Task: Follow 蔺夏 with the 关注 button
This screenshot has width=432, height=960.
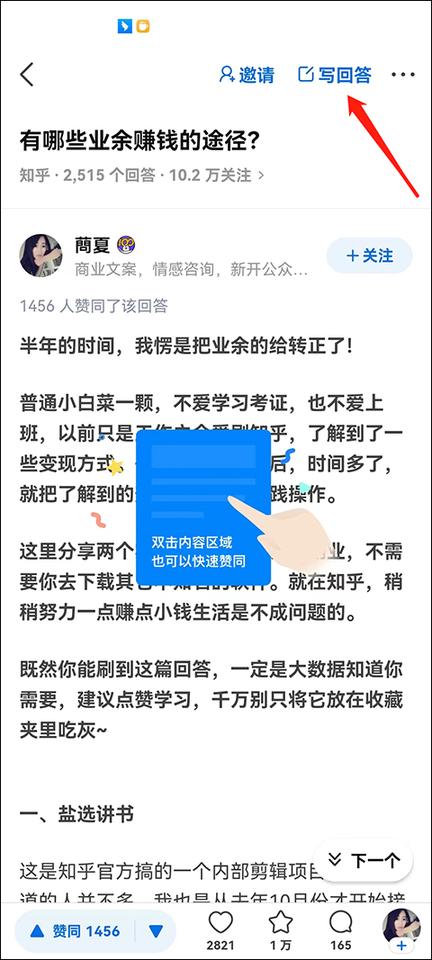Action: [x=370, y=255]
